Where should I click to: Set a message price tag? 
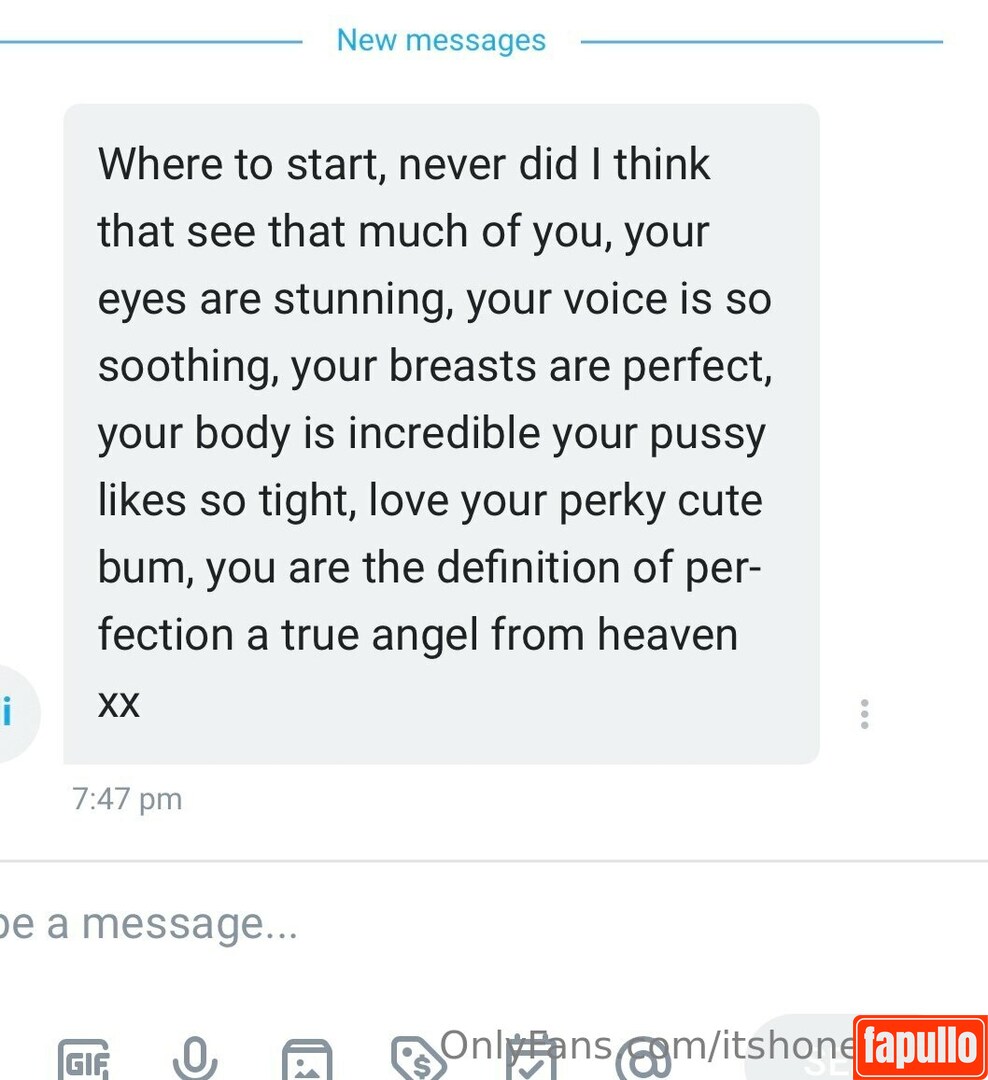coord(418,1060)
